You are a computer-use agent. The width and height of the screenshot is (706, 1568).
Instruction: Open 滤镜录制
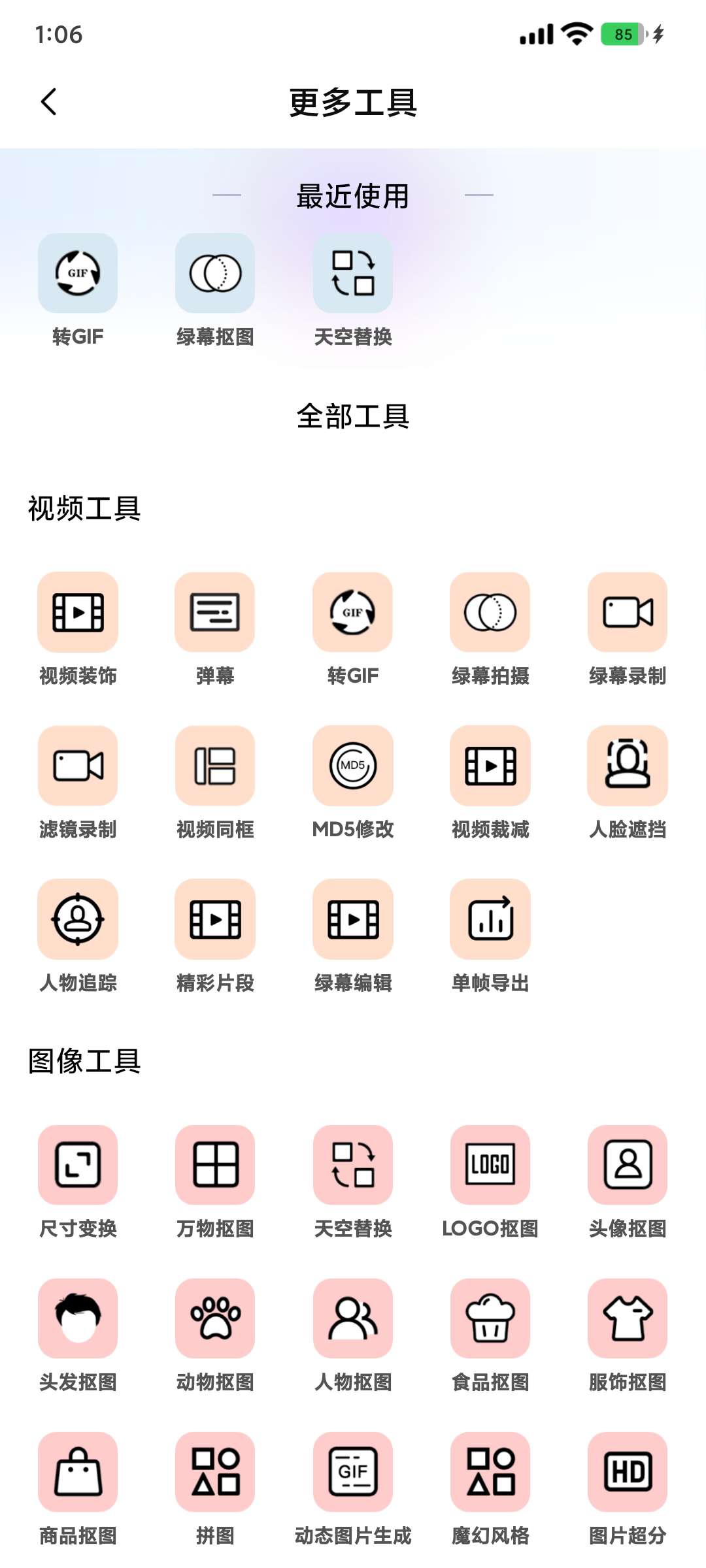(x=78, y=766)
